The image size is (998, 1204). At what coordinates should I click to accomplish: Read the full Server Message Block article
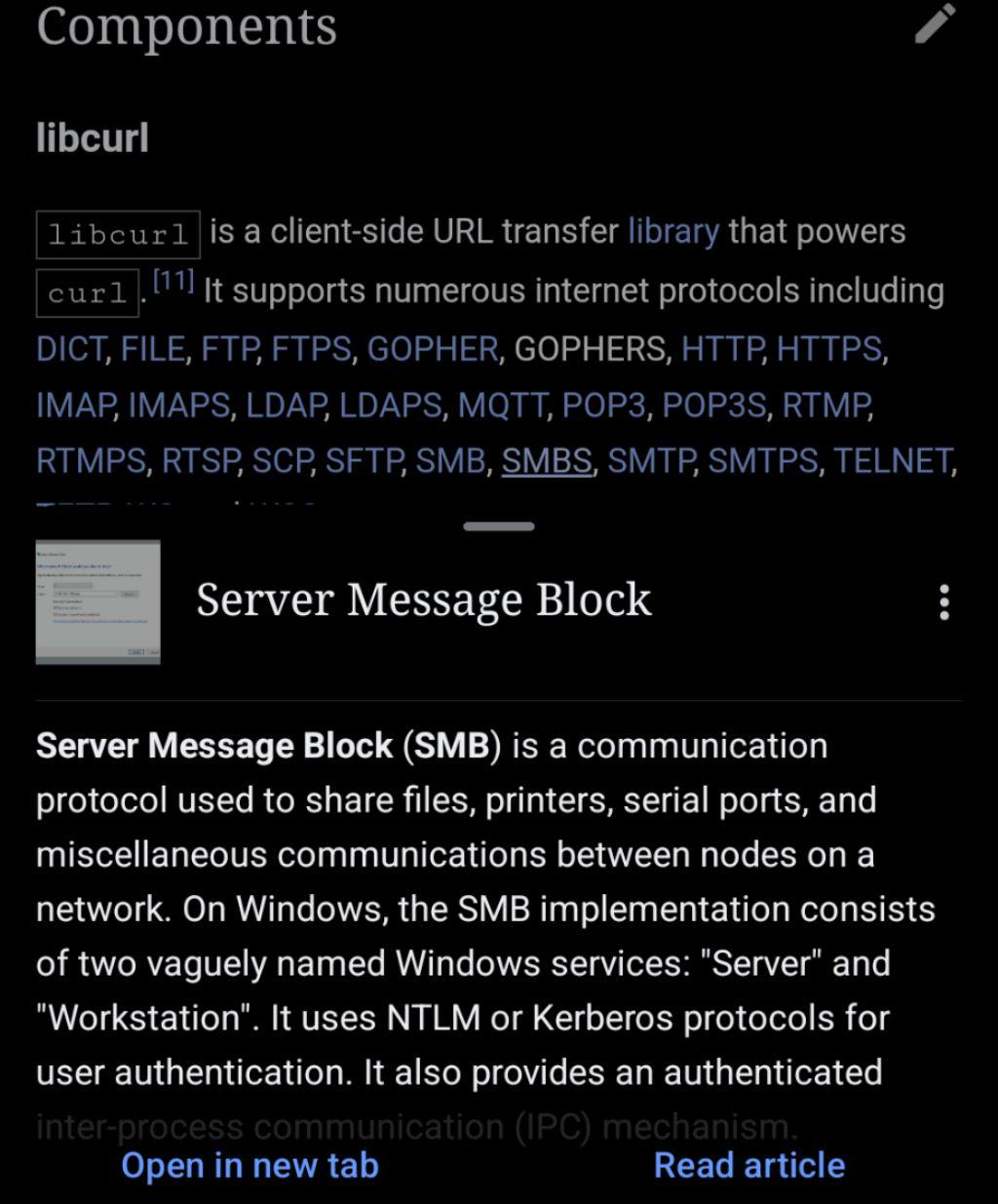[748, 1165]
